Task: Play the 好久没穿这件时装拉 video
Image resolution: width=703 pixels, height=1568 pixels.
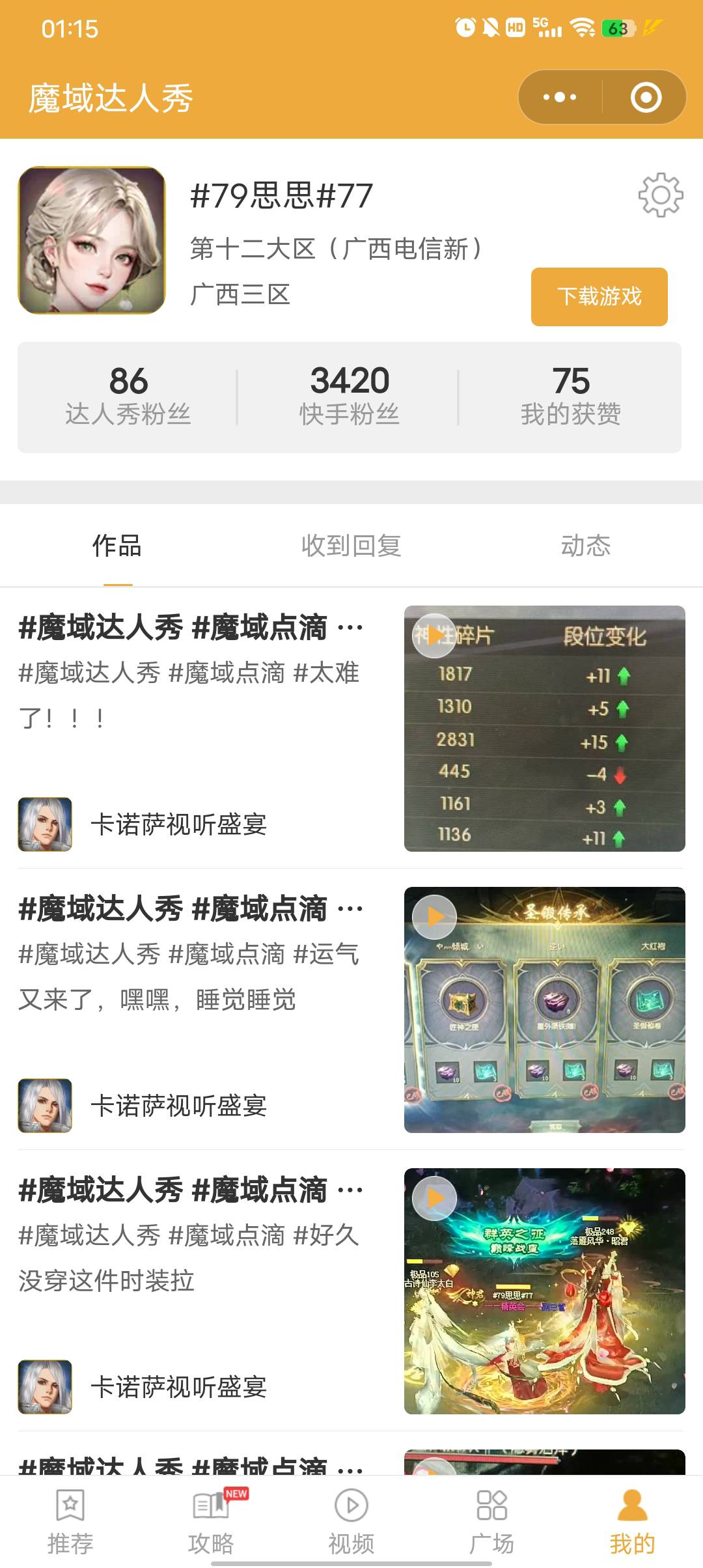Action: pyautogui.click(x=544, y=1291)
